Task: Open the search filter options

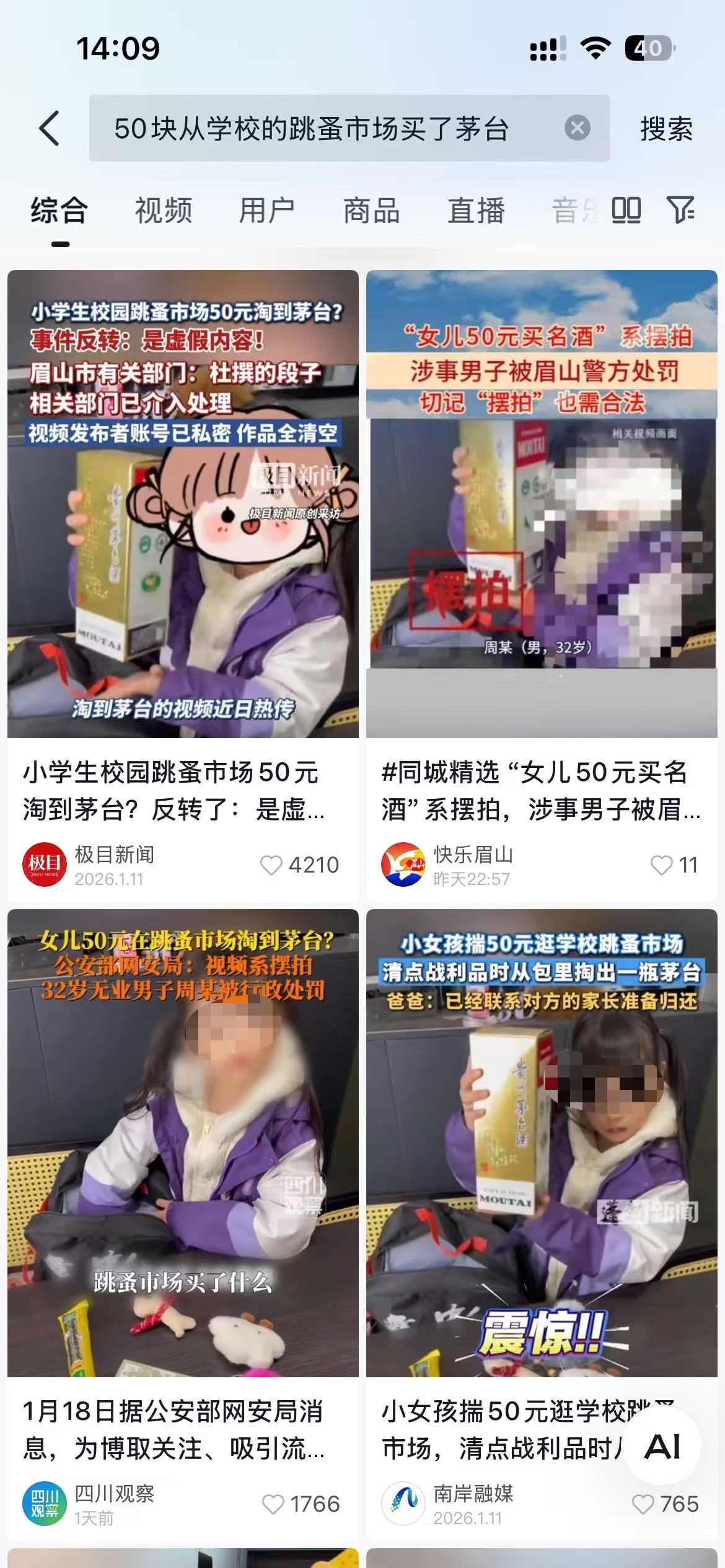Action: (680, 211)
